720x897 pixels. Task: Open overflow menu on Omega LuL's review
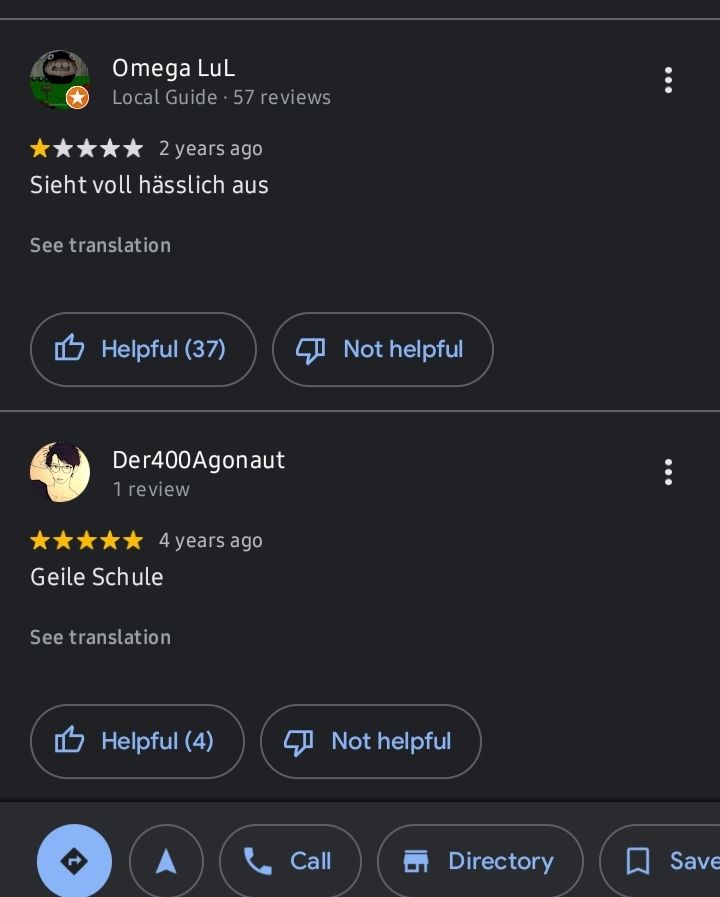[668, 80]
